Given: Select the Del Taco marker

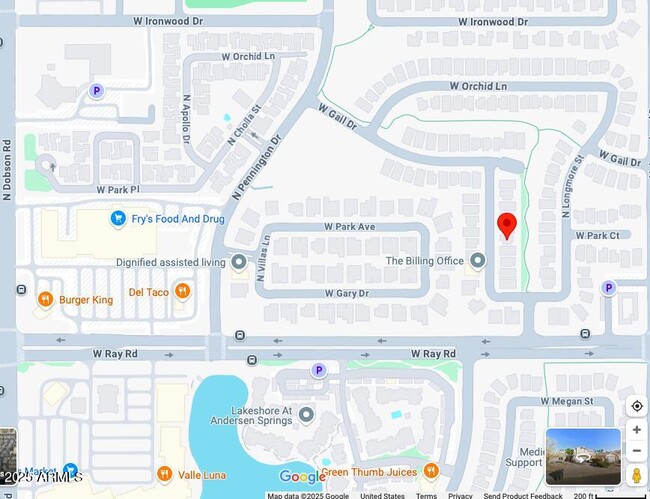Looking at the screenshot, I should [x=181, y=291].
